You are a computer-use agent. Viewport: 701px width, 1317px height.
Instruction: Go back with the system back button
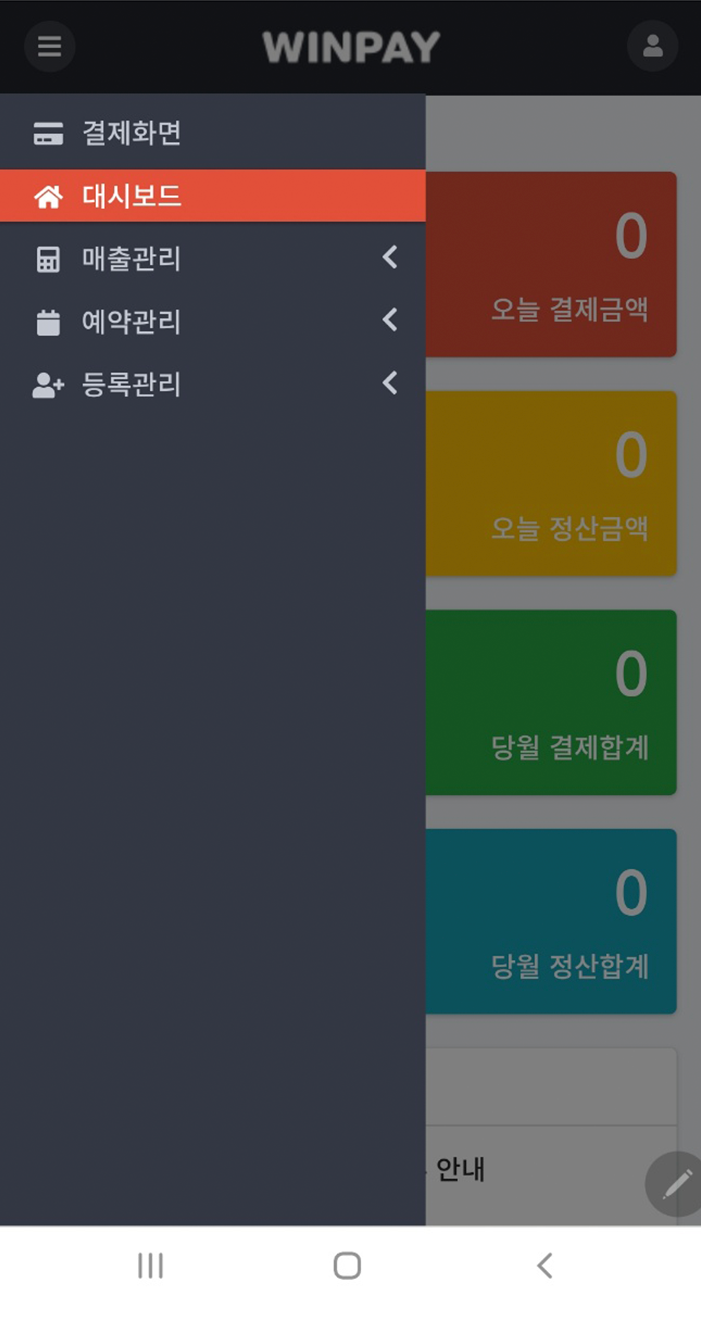(x=544, y=1266)
